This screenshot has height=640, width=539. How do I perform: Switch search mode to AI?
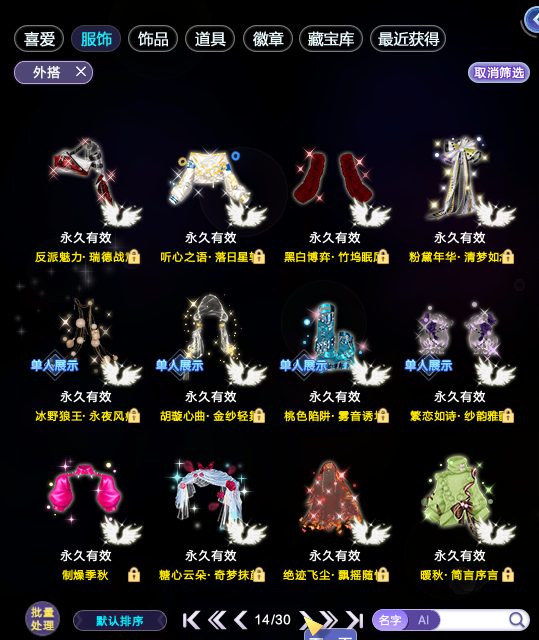tap(424, 620)
